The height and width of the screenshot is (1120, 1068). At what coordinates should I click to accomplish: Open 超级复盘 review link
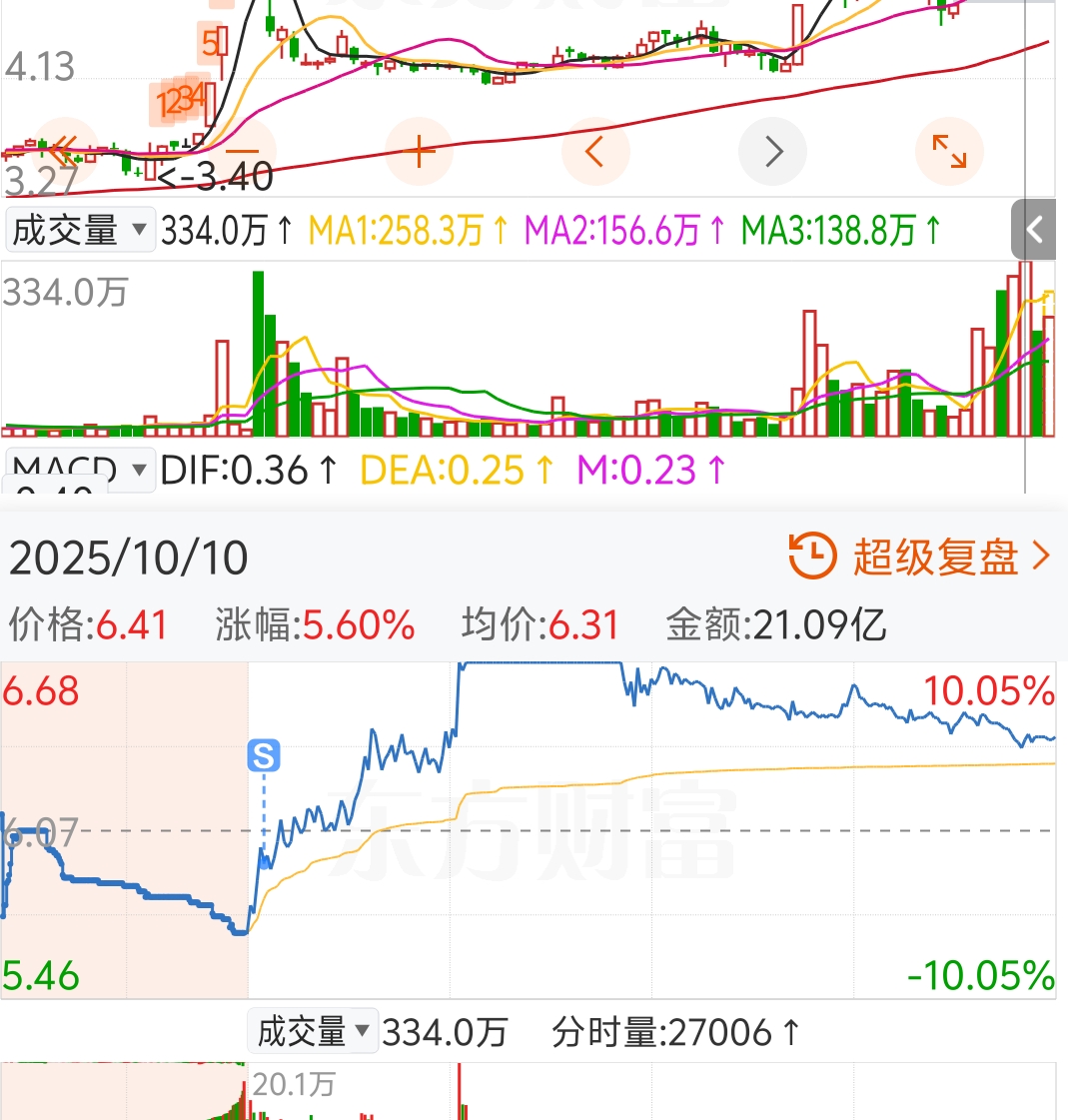(x=920, y=556)
